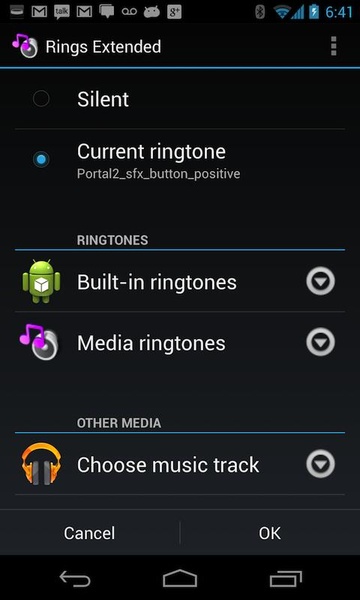Open the overflow menu in the app bar

pos(334,46)
